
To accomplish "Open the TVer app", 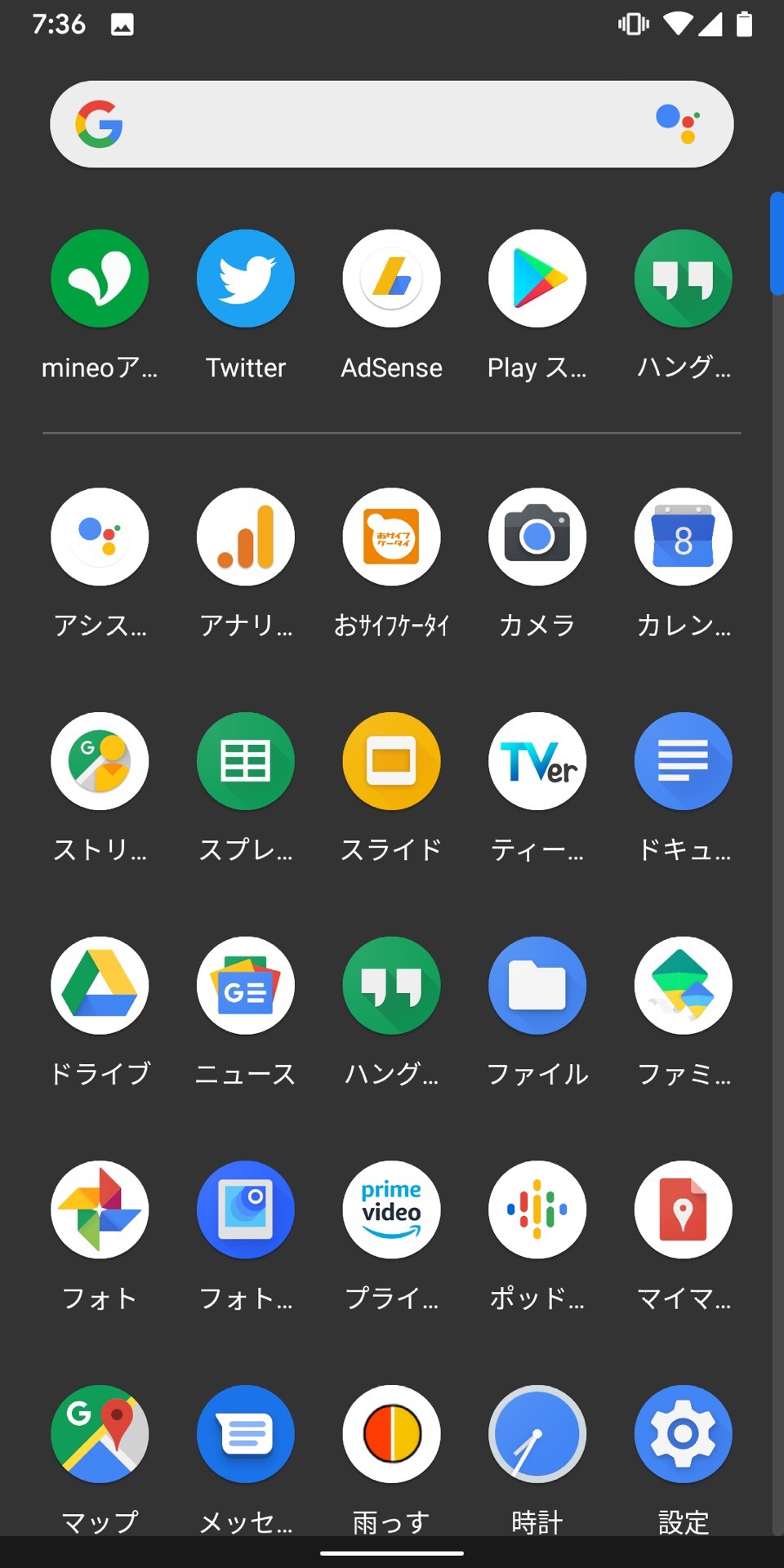I will (537, 761).
